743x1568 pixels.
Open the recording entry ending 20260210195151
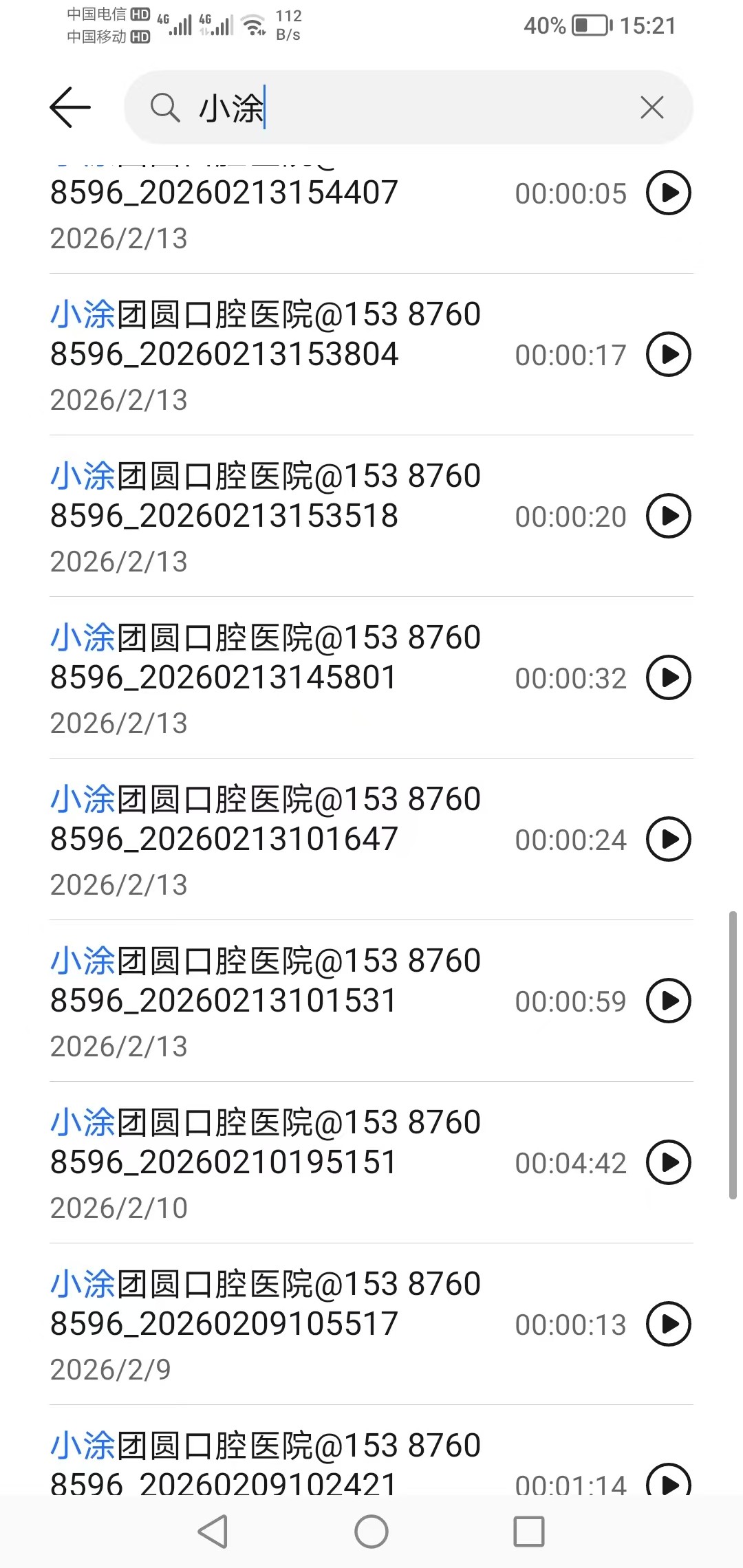[x=371, y=1162]
